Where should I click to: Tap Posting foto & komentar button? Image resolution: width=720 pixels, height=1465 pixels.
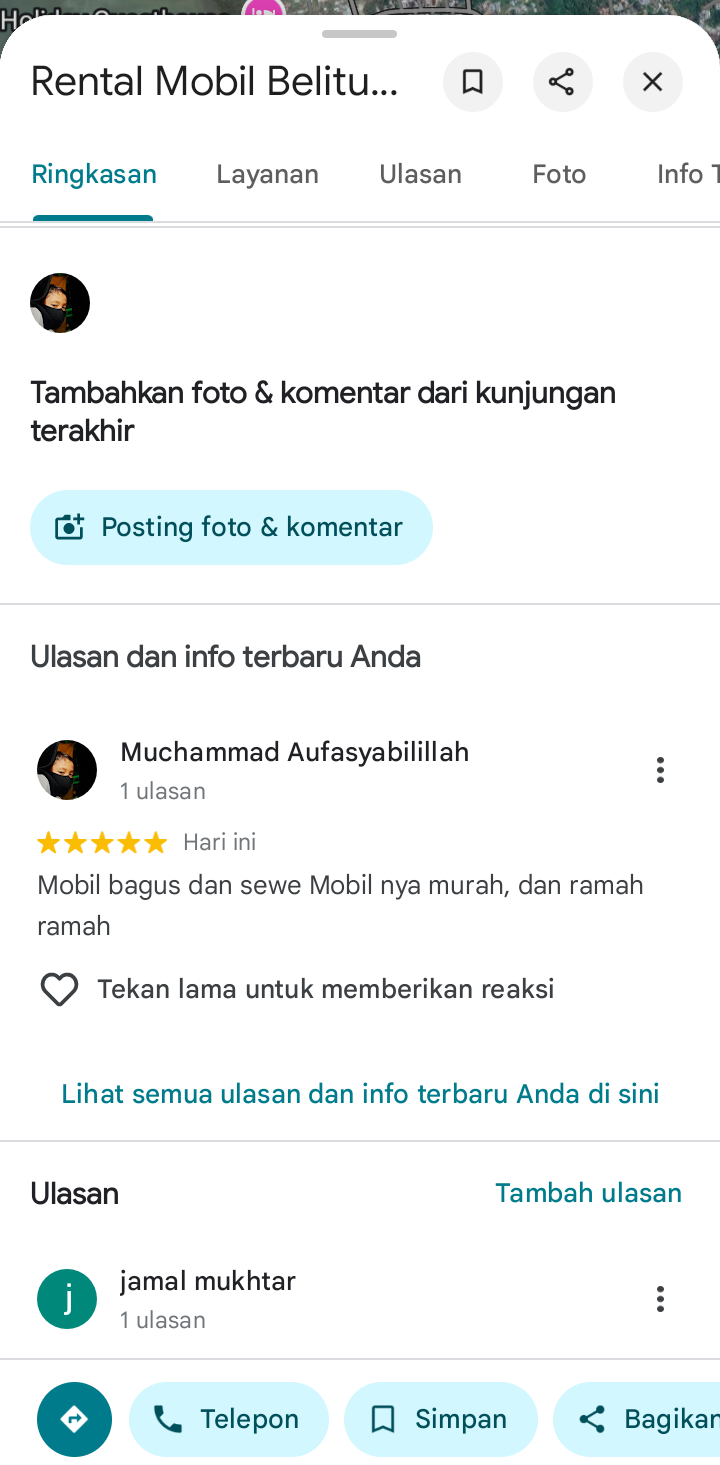point(231,527)
